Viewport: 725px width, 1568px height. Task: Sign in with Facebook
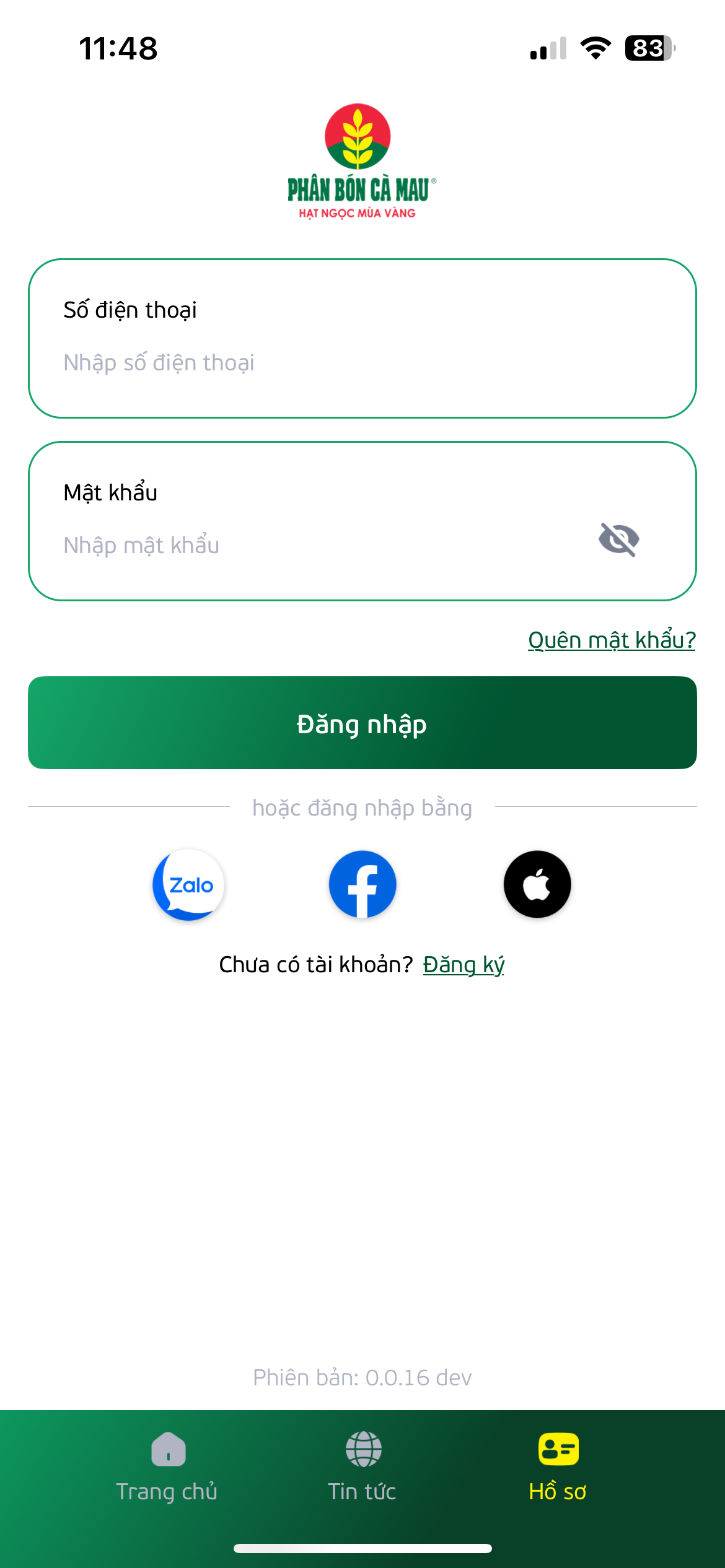[362, 884]
